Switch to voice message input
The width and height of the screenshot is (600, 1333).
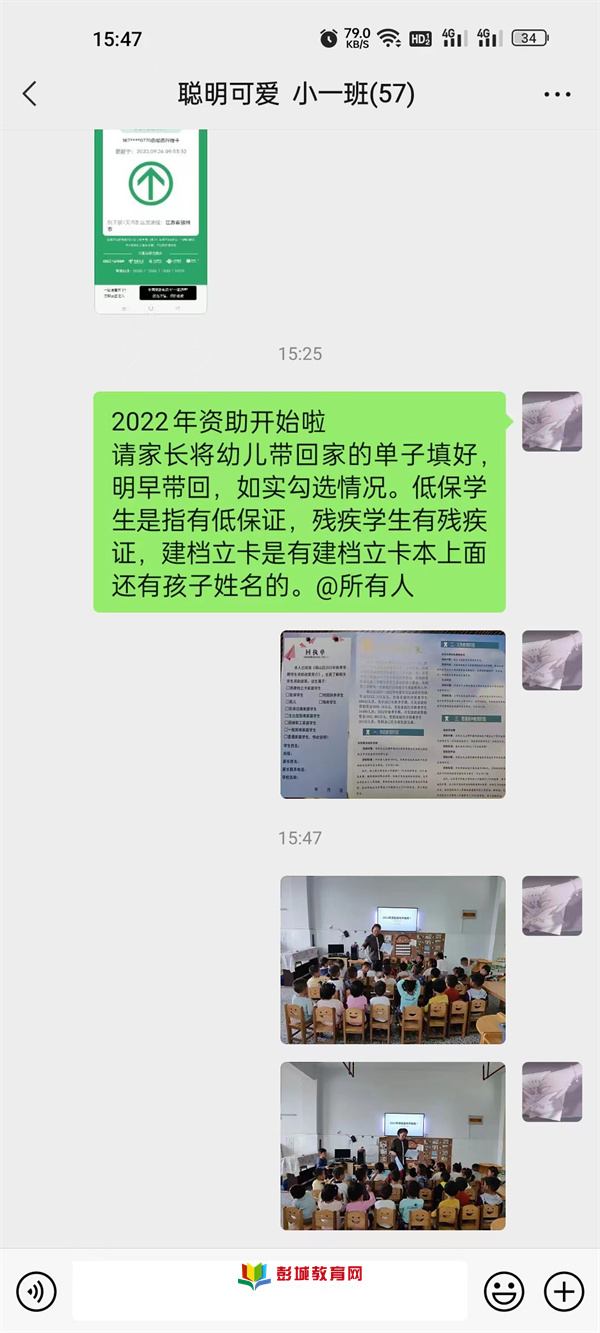pos(36,1291)
